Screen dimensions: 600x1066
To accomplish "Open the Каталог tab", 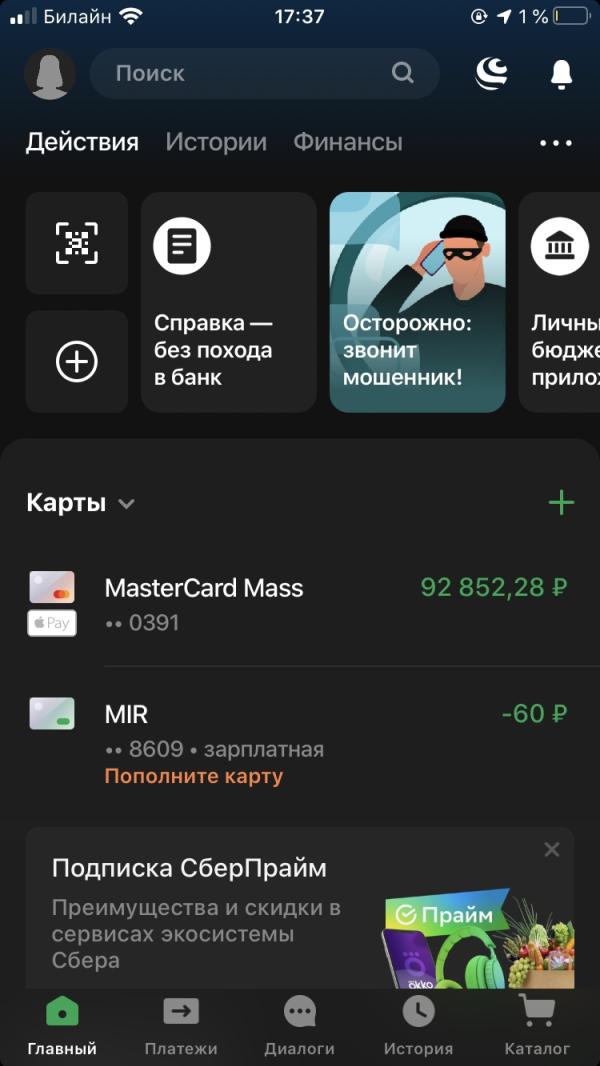I will pyautogui.click(x=537, y=1027).
